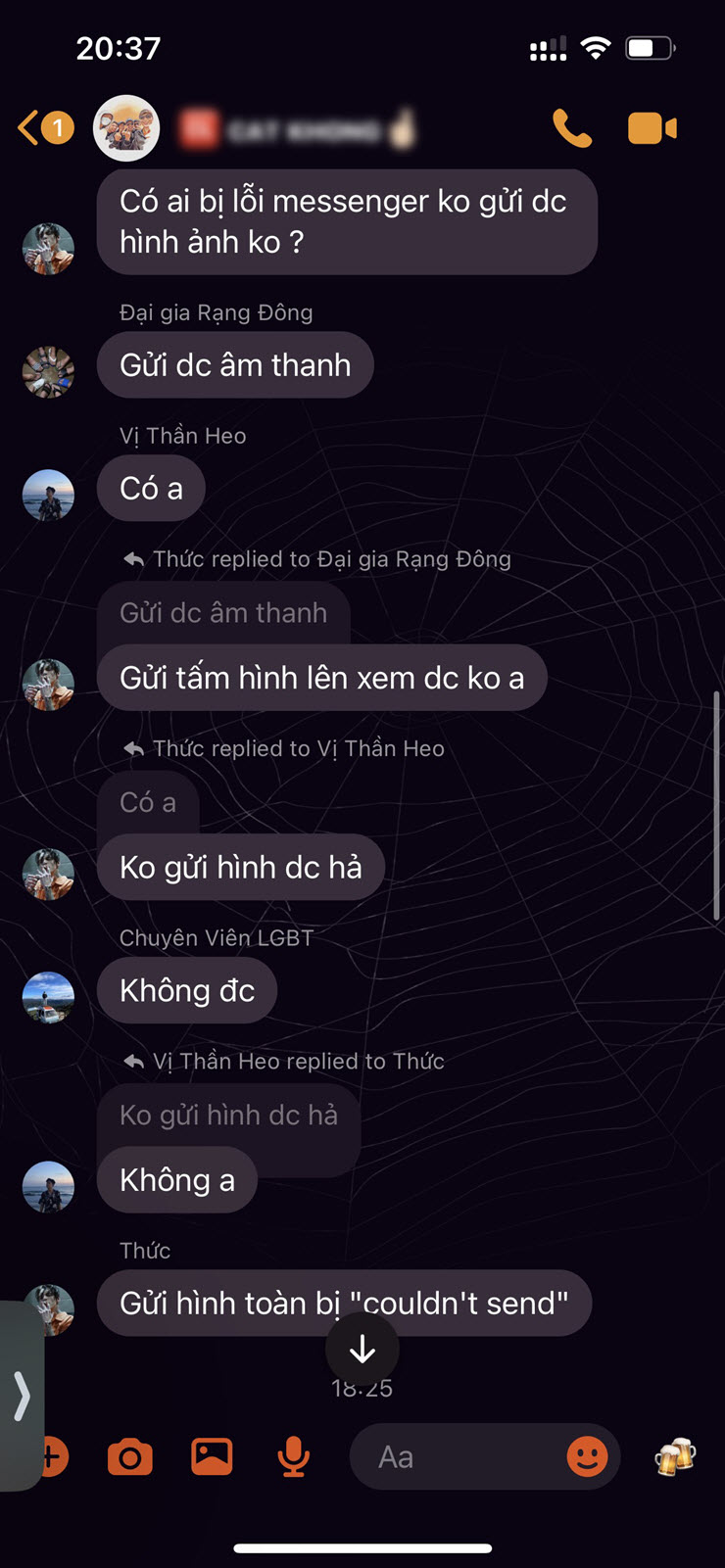
Task: Open the replied quote 'Ko gửi hình dc hả'
Action: (228, 1116)
